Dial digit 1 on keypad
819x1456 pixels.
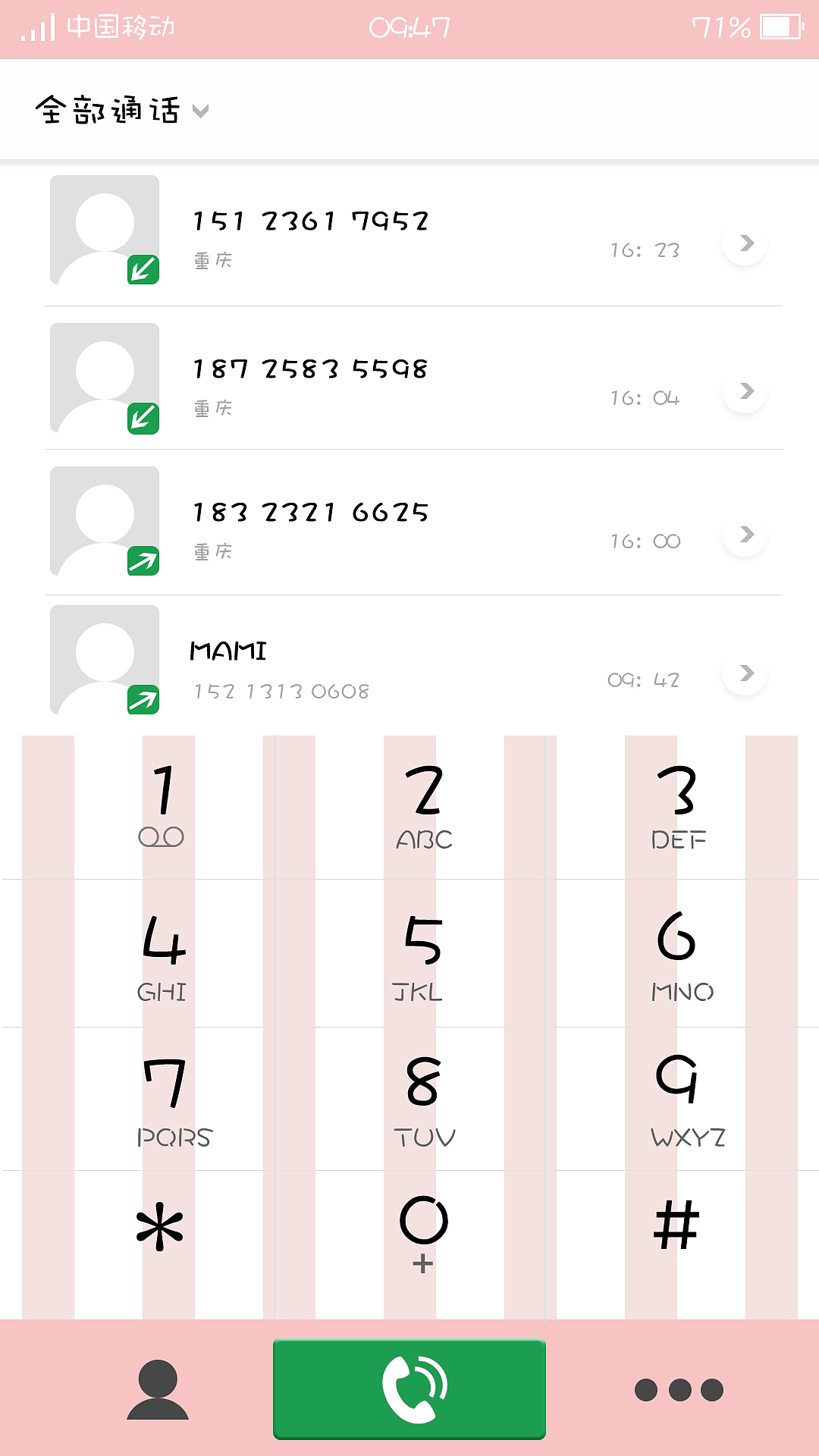tap(163, 805)
